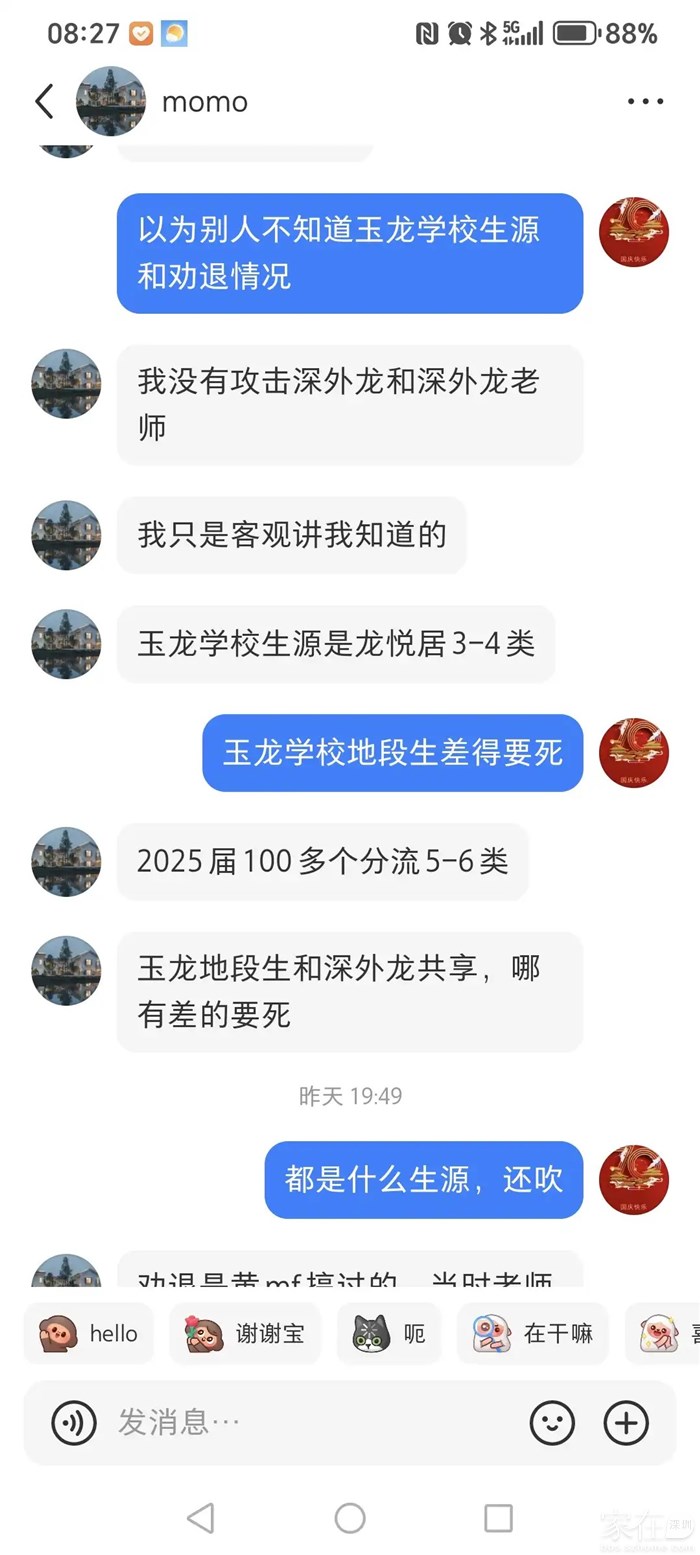Go back from the momo chat
700x1555 pixels.
[x=44, y=102]
